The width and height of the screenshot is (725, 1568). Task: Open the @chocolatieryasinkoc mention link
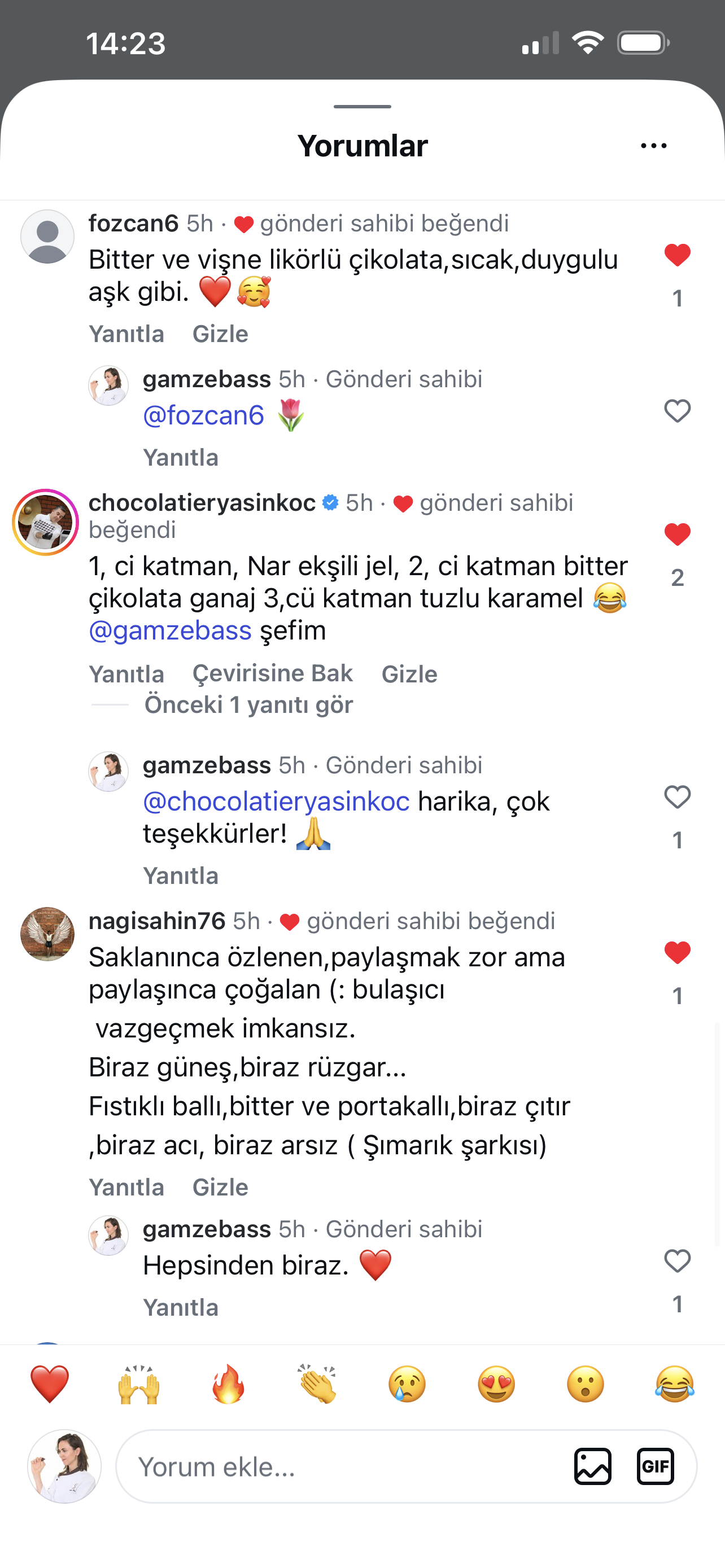pyautogui.click(x=276, y=801)
